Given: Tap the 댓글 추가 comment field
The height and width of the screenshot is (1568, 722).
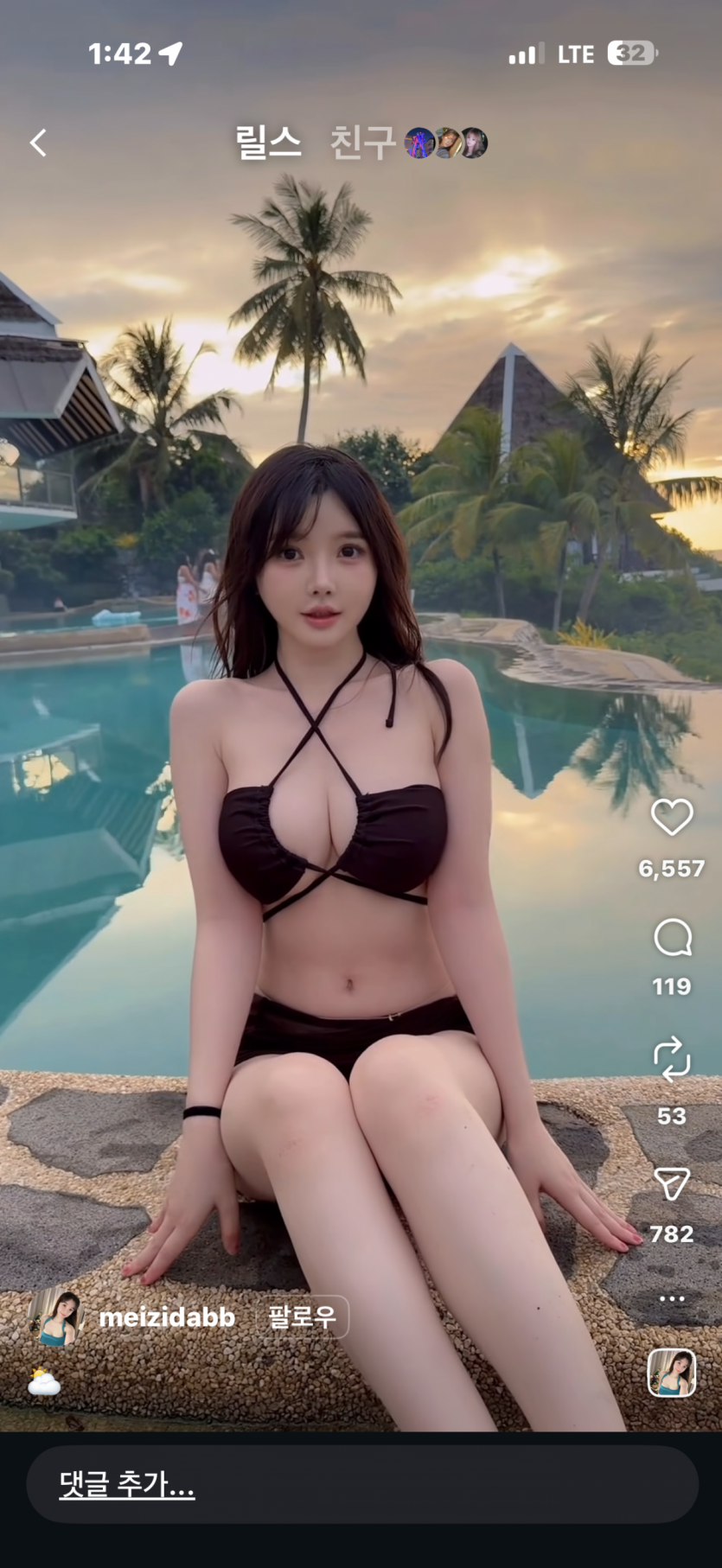Looking at the screenshot, I should [361, 1485].
